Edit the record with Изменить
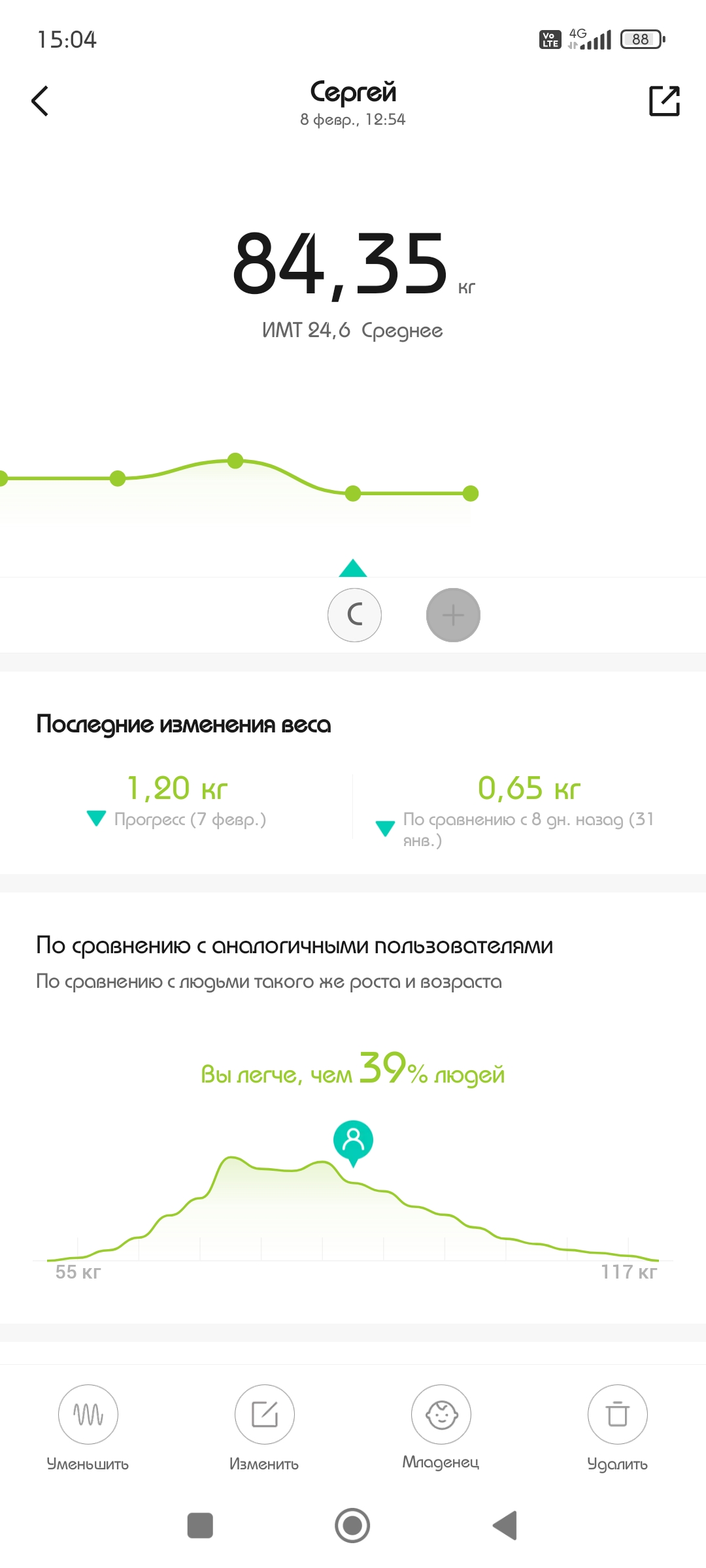 pyautogui.click(x=265, y=1414)
